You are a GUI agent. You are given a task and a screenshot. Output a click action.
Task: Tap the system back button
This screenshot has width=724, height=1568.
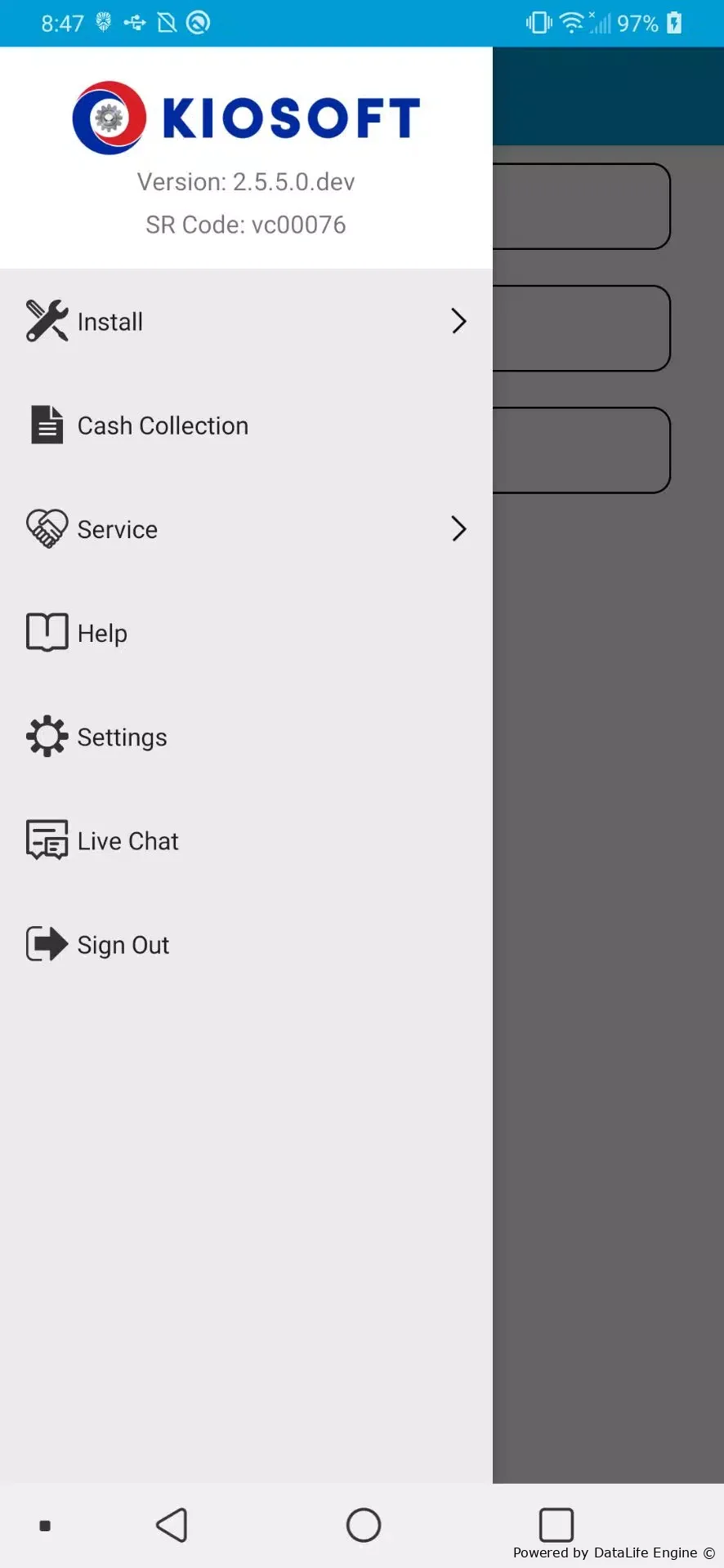[x=172, y=1525]
